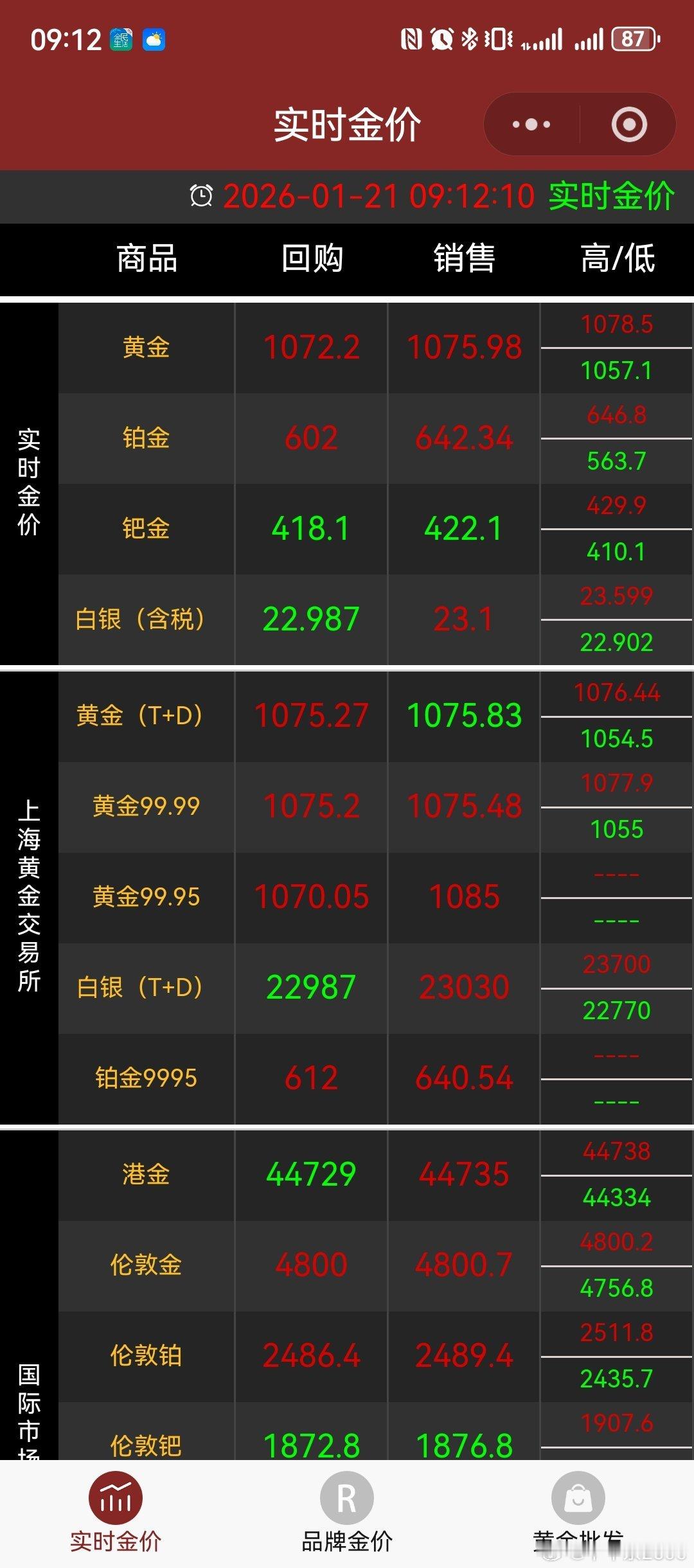This screenshot has width=694, height=1568.
Task: Tap the 白银（T+D）row
Action: (x=147, y=988)
